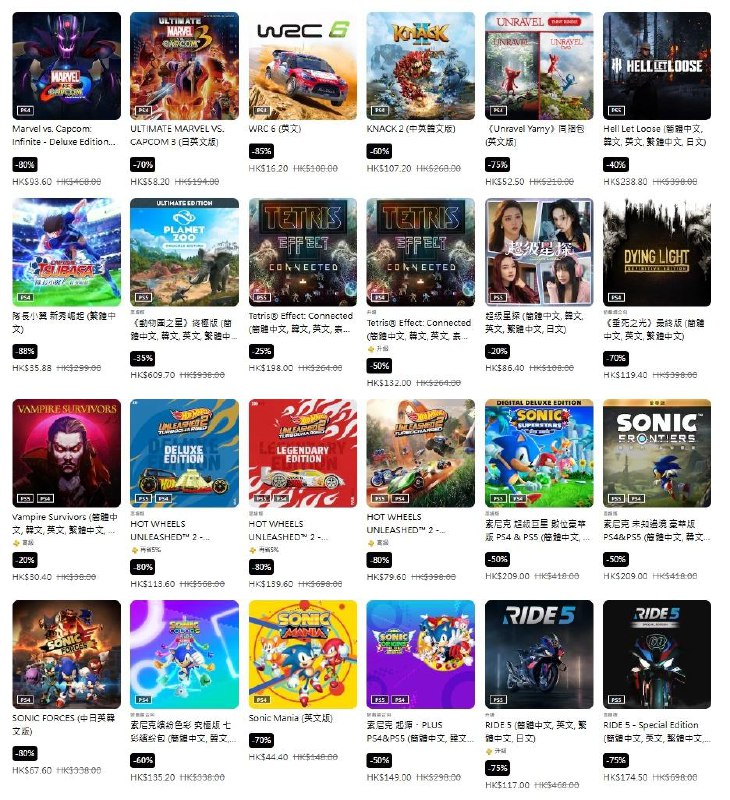View Hell Let Loose product page
Screen dimensions: 730x800
[656, 66]
